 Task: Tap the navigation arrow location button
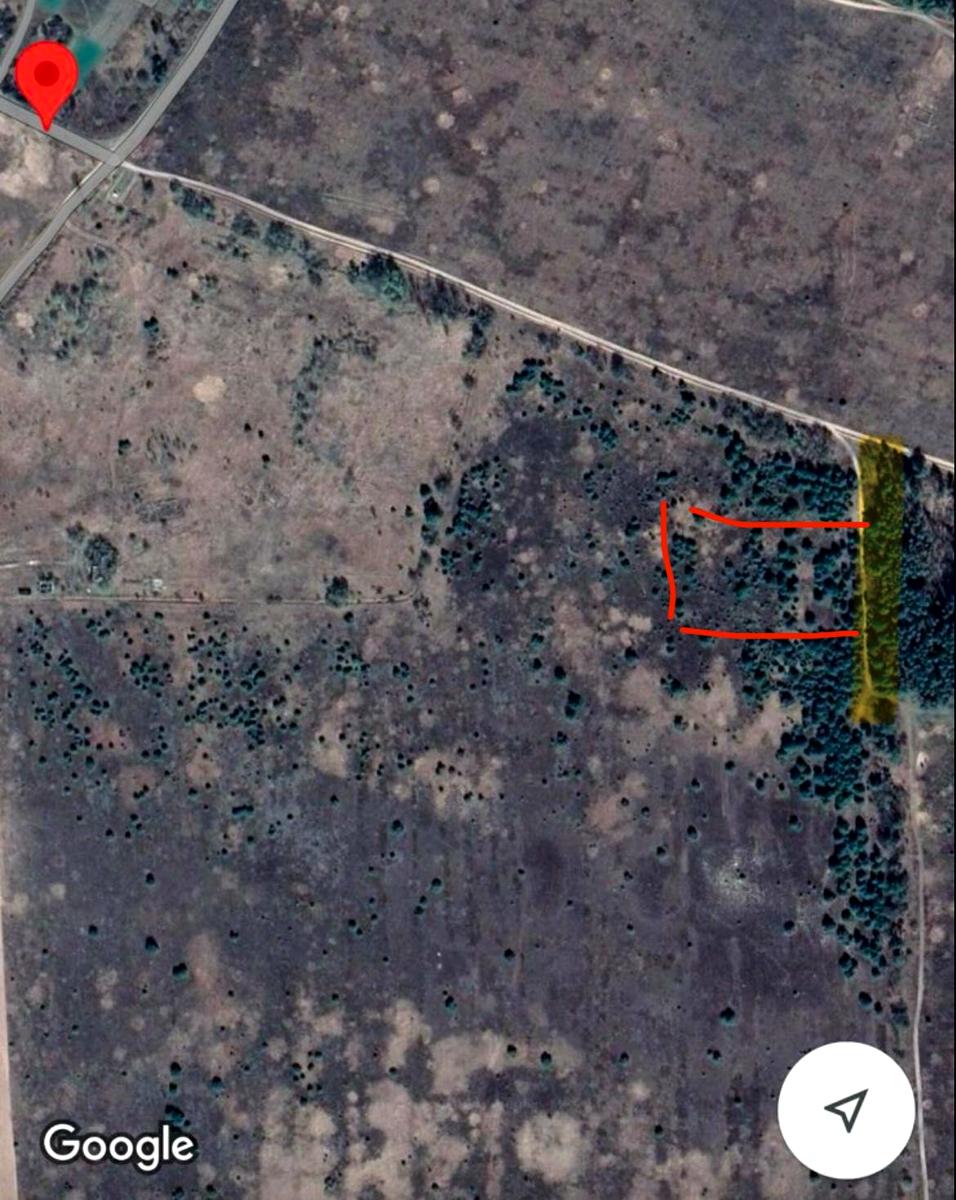tap(846, 1109)
